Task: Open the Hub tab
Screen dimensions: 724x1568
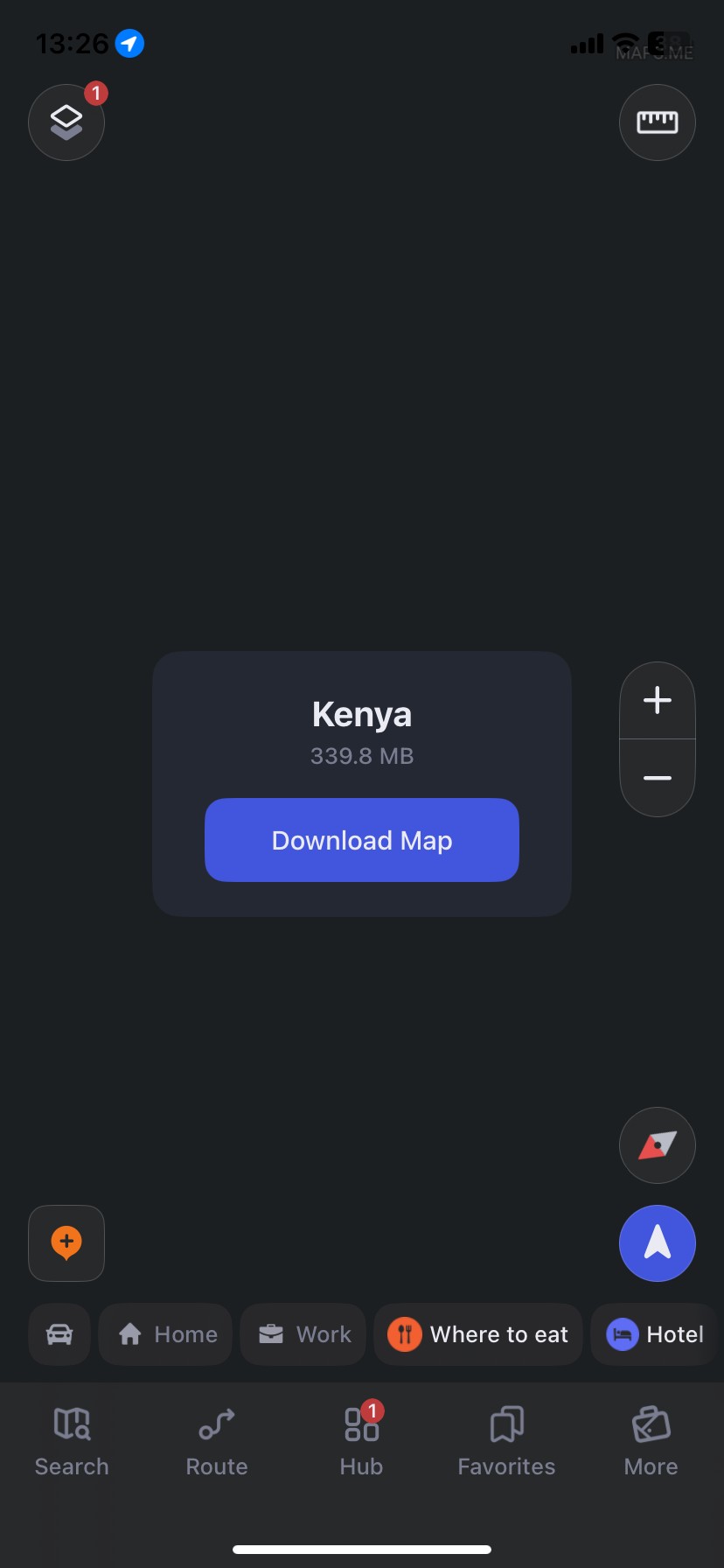Action: click(x=362, y=1440)
